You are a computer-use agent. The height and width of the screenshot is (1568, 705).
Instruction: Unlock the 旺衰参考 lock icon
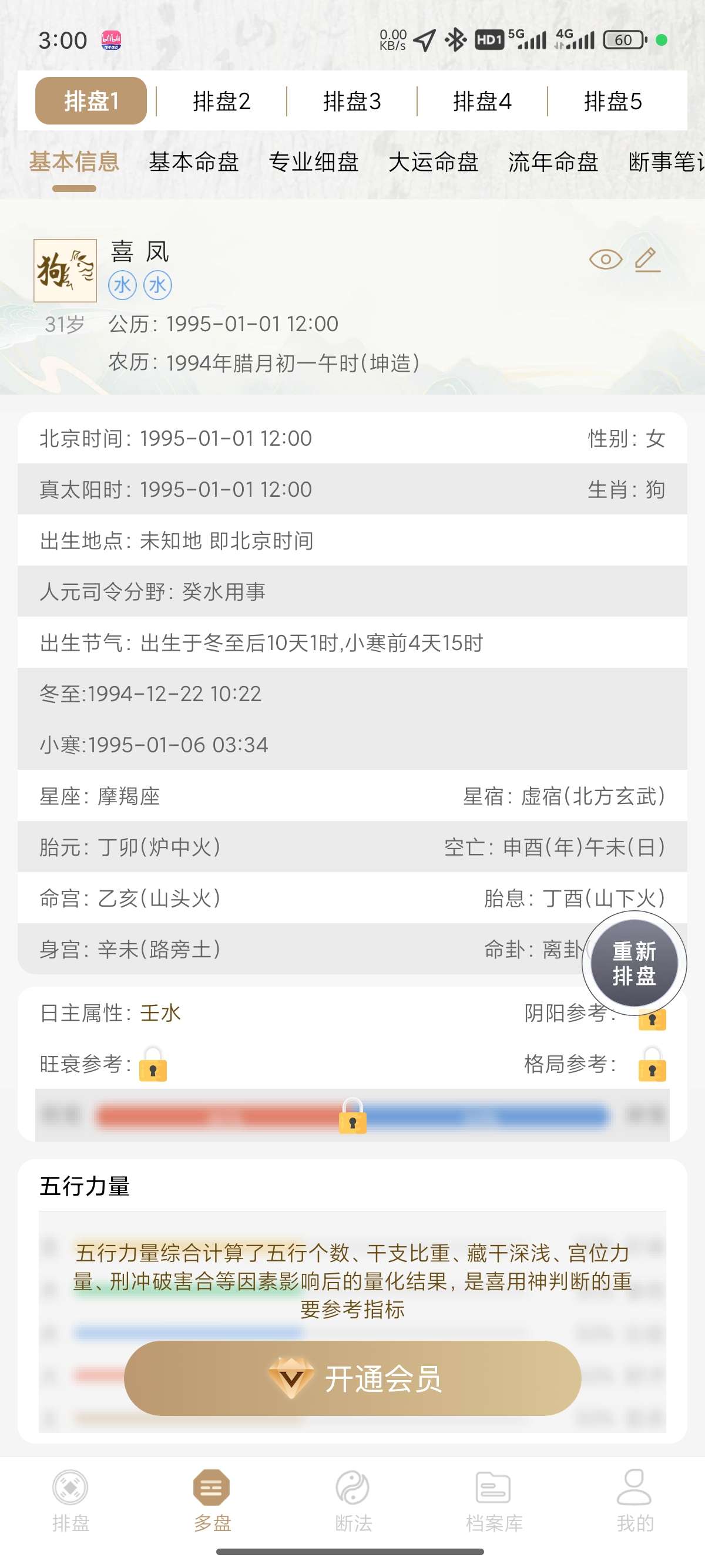click(153, 1065)
